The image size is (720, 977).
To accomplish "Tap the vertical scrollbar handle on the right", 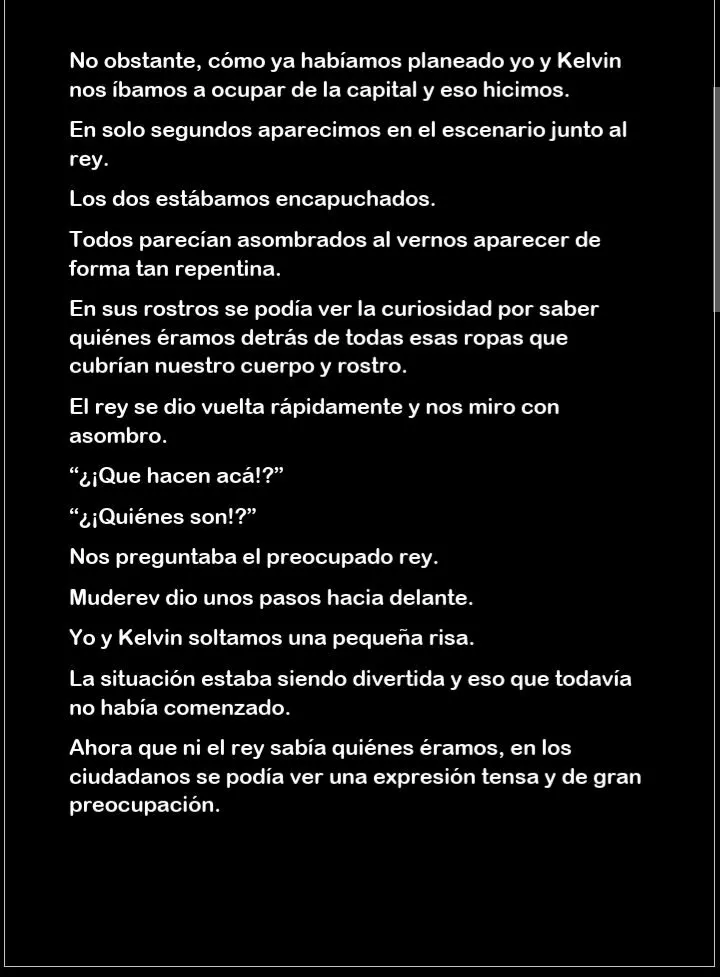I will [x=716, y=200].
